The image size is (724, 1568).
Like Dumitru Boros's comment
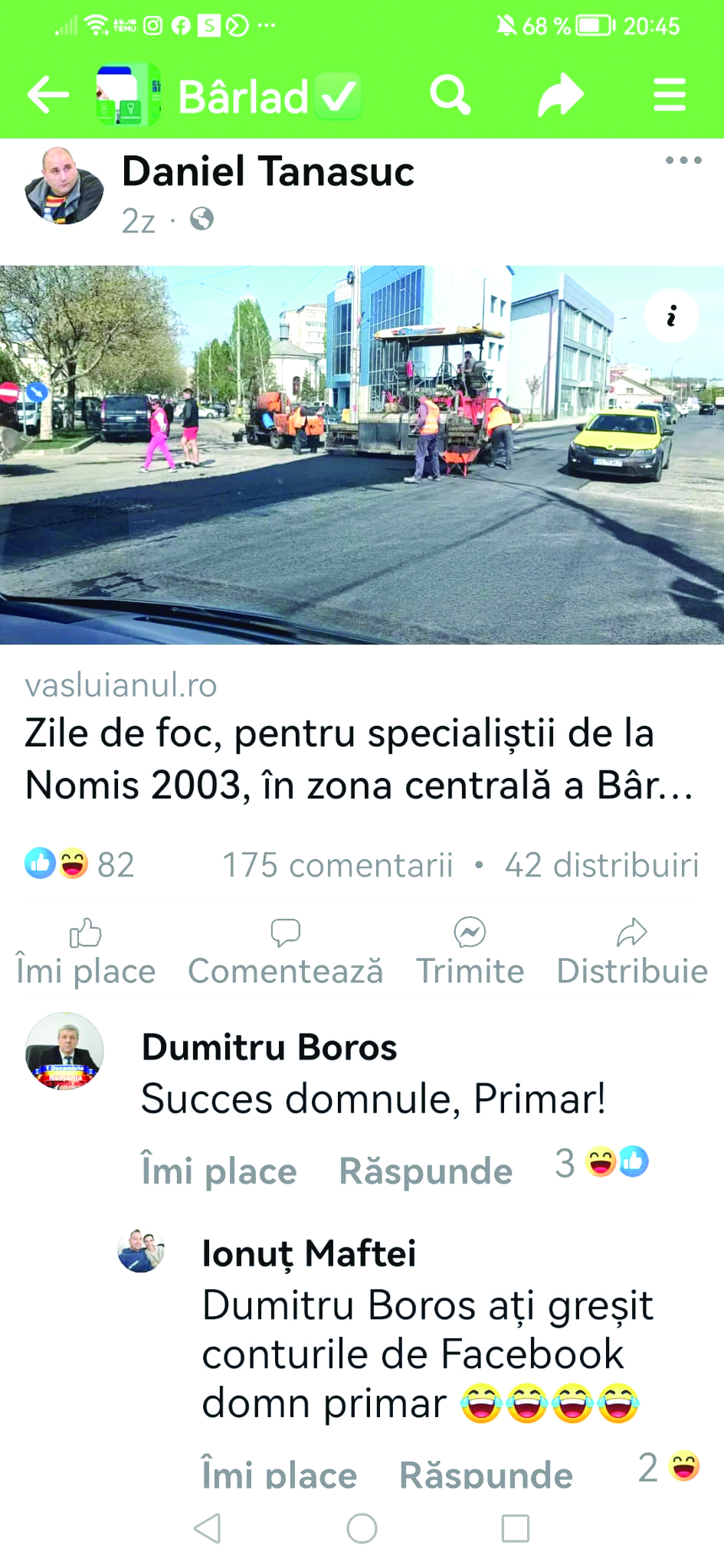(218, 1171)
